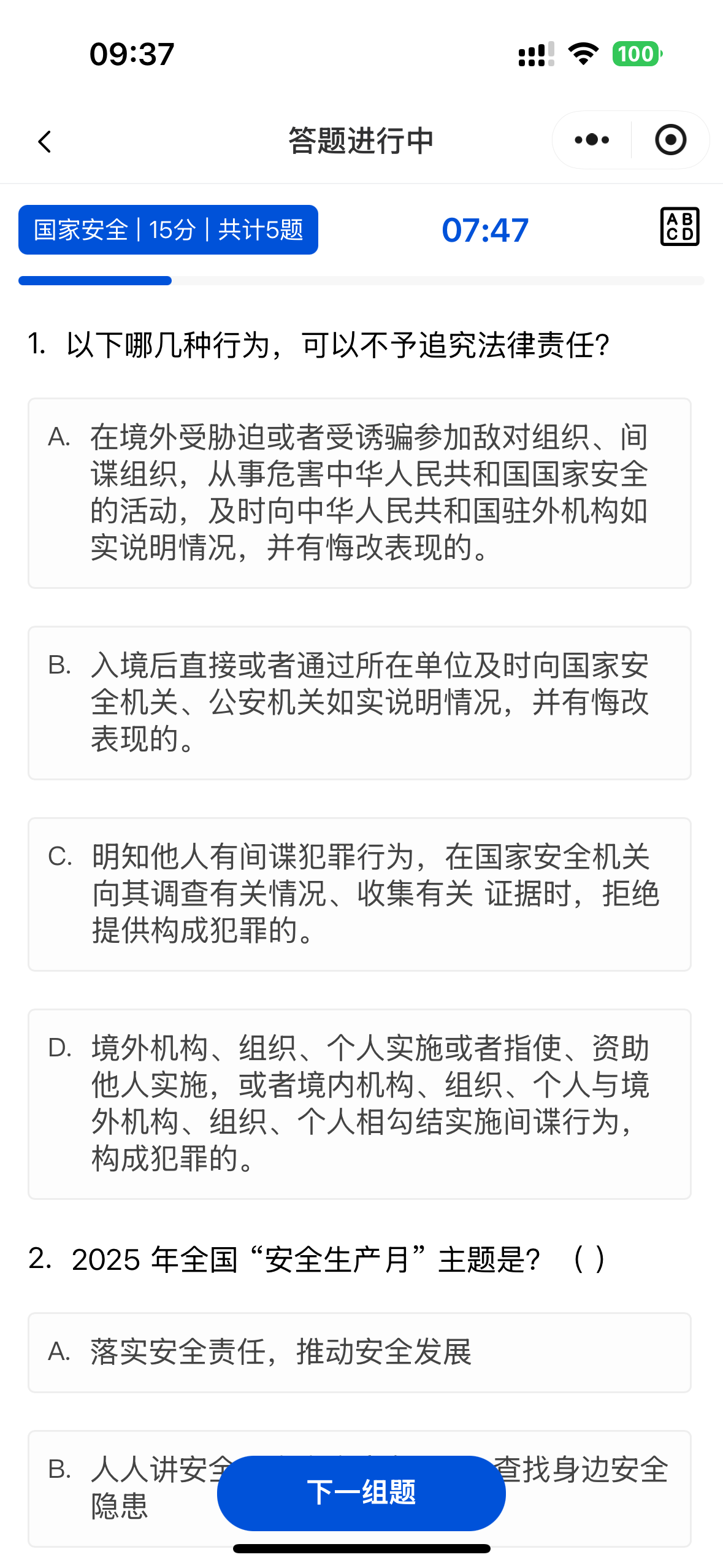The image size is (723, 1568).
Task: Open the ABCD answer sheet icon
Action: (x=679, y=227)
